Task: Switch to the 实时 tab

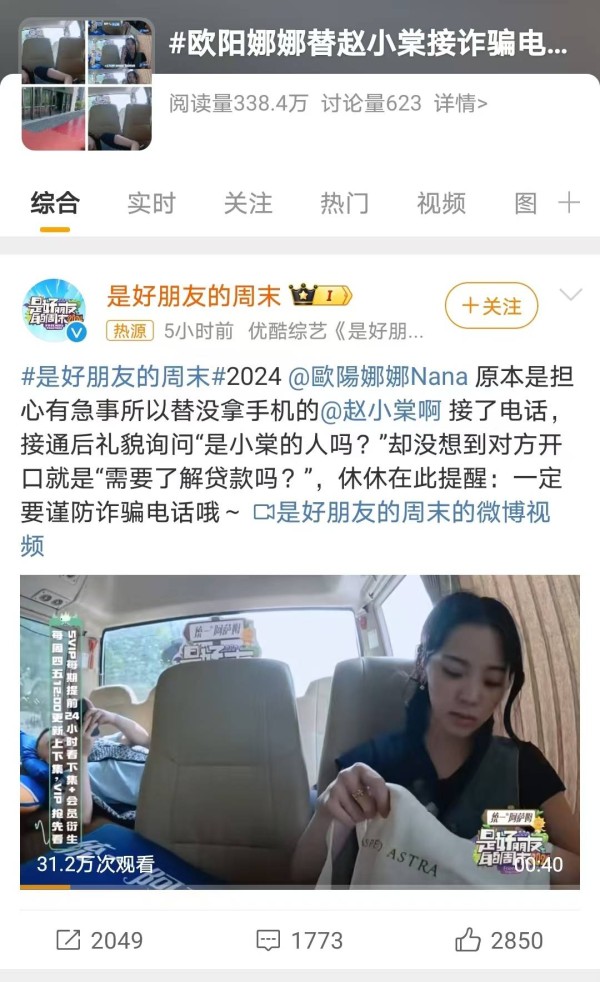Action: 152,203
